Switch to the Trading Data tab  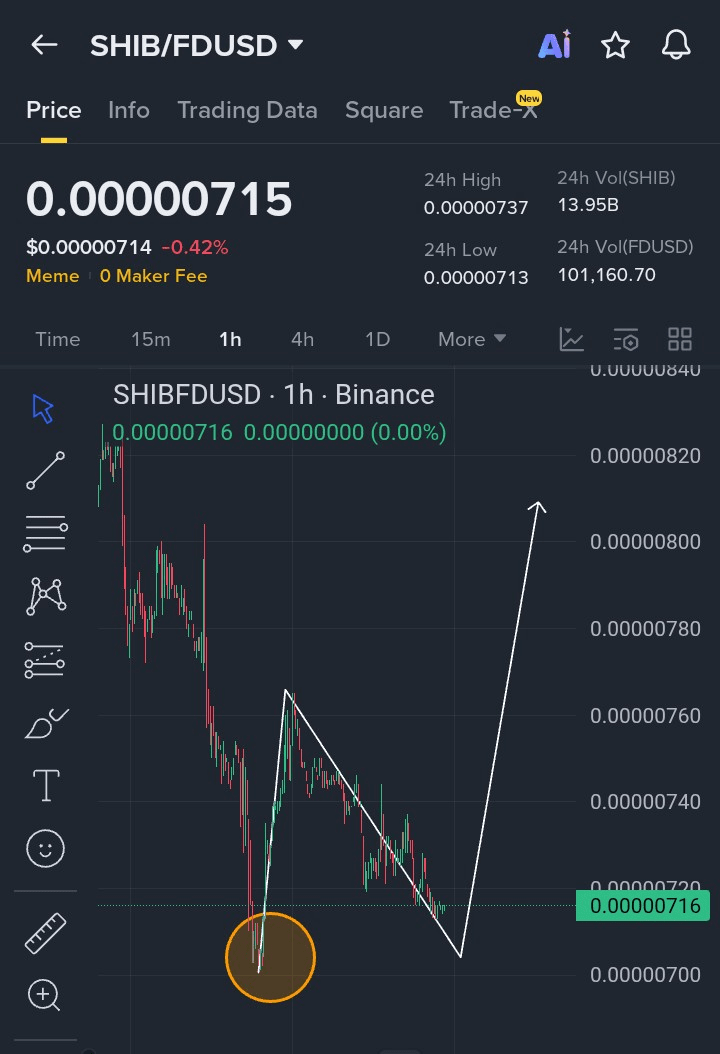pyautogui.click(x=247, y=110)
